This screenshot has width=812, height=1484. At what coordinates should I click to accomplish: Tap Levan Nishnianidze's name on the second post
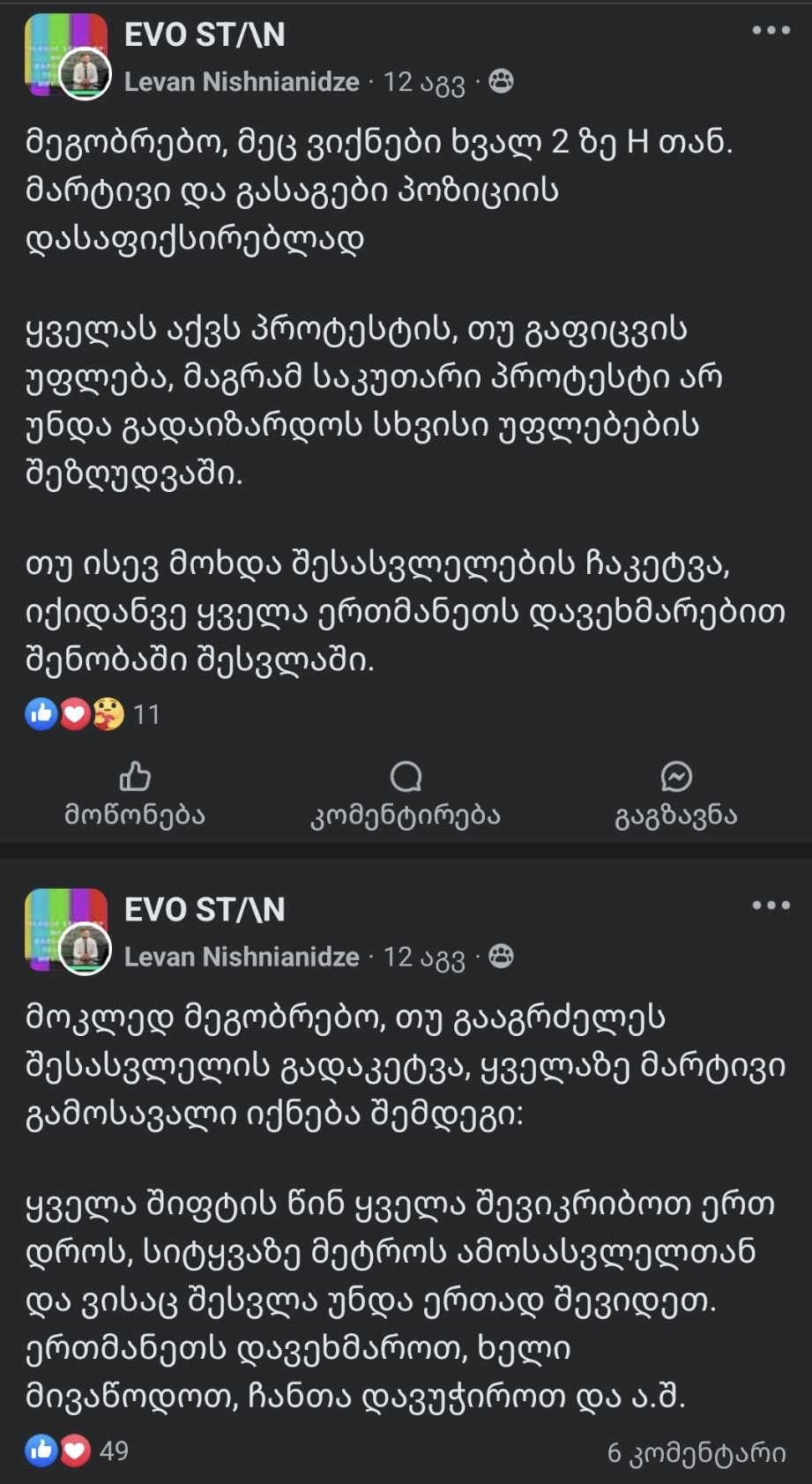pyautogui.click(x=242, y=957)
